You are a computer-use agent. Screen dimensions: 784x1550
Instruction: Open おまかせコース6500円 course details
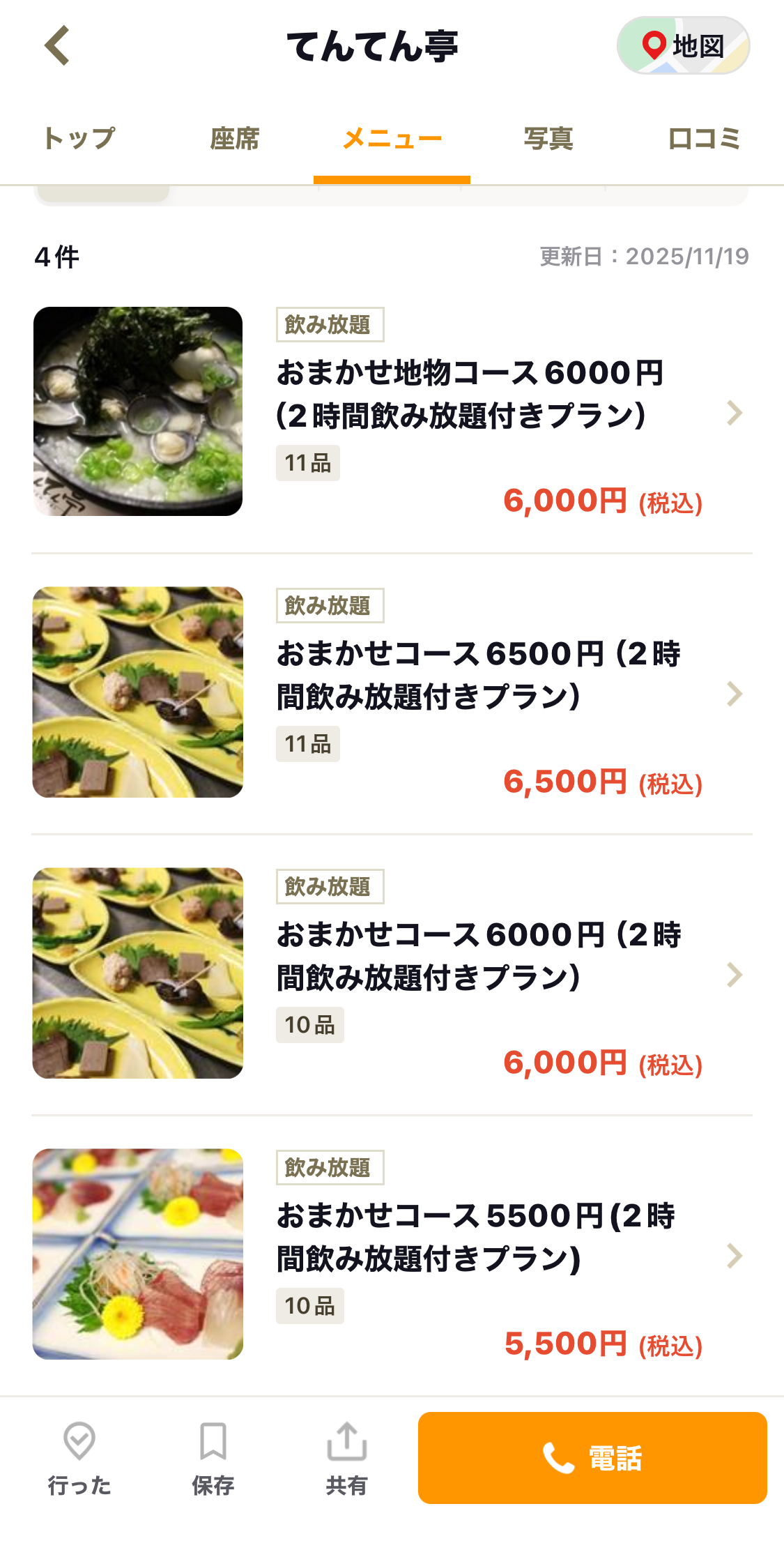click(x=478, y=675)
